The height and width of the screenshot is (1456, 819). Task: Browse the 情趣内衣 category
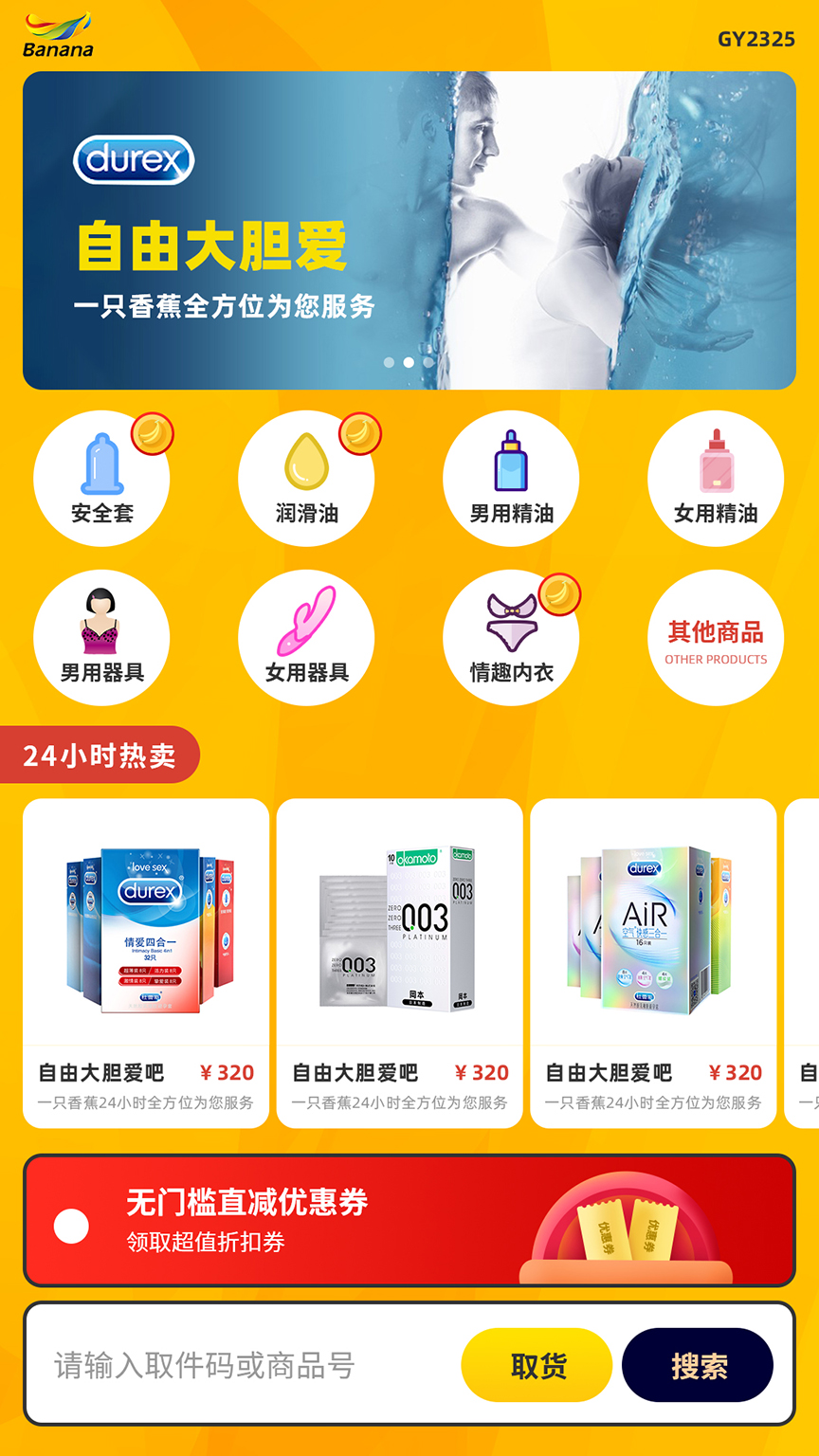point(511,637)
